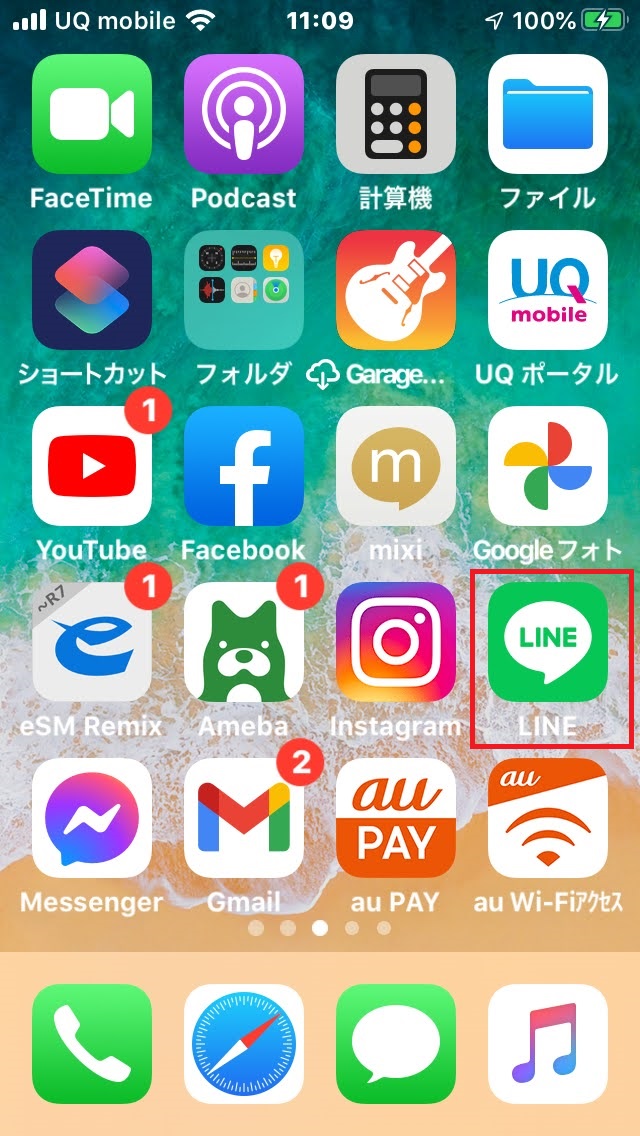640x1136 pixels.
Task: Open Instagram
Action: pos(396,642)
